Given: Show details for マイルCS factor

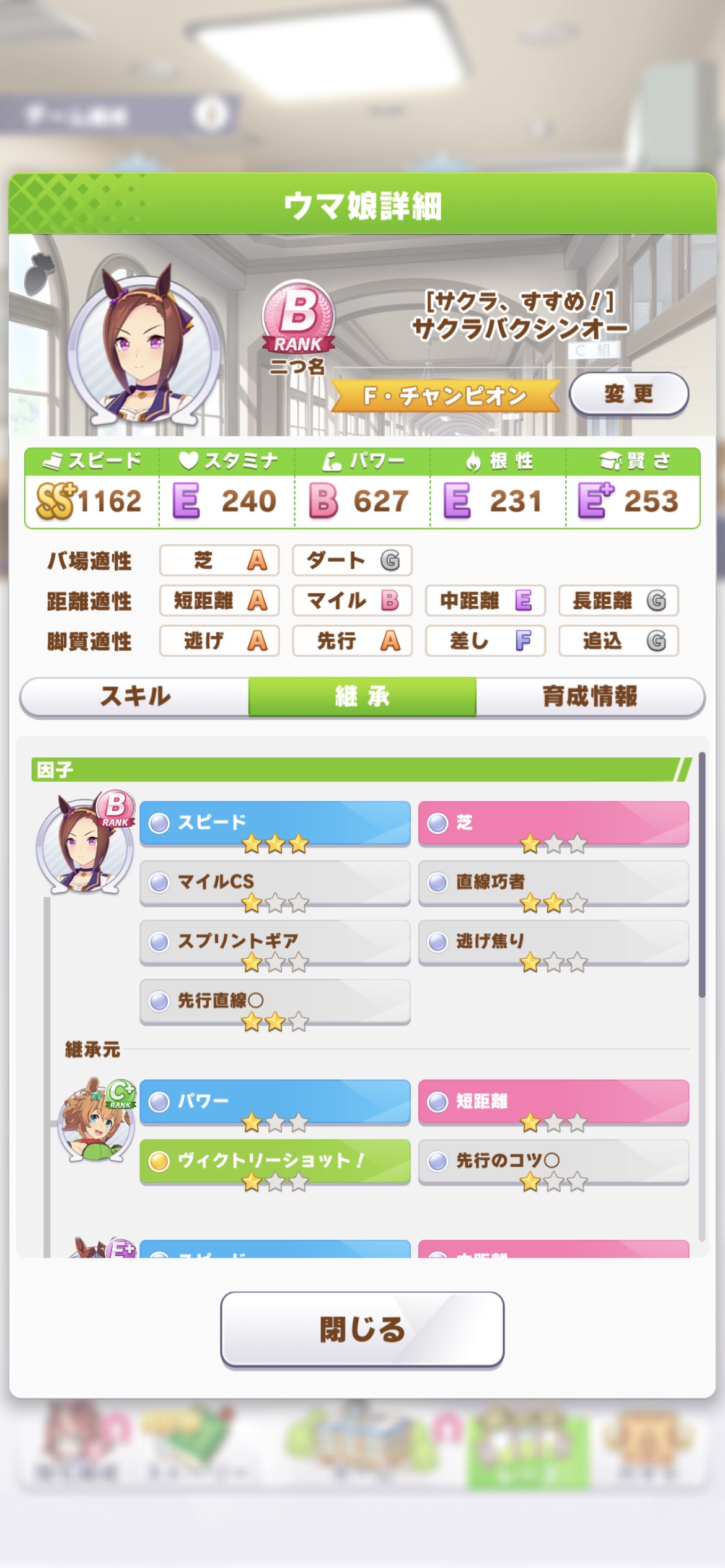Looking at the screenshot, I should [275, 883].
